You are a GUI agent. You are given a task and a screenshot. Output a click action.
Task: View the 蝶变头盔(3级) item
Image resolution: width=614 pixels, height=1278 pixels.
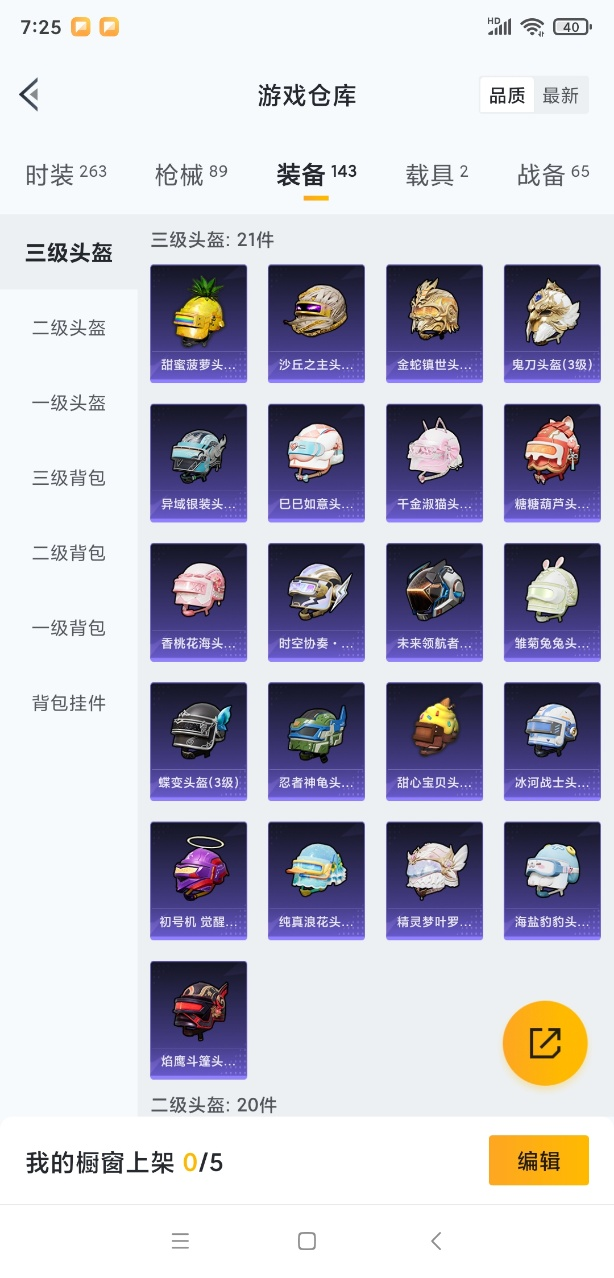point(198,740)
